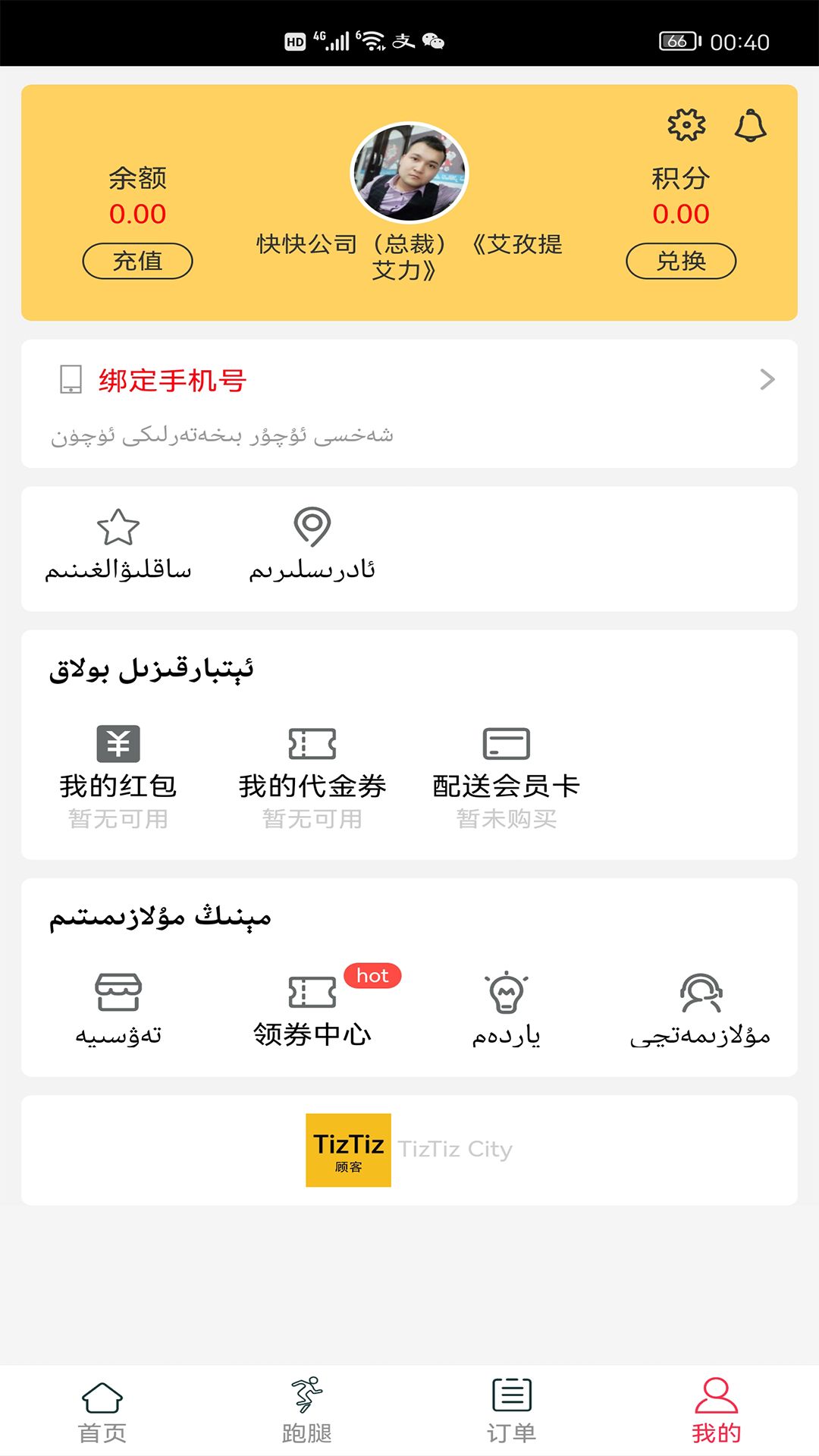Open 领券中心 coupon center
The height and width of the screenshot is (1456, 819).
point(312,1010)
